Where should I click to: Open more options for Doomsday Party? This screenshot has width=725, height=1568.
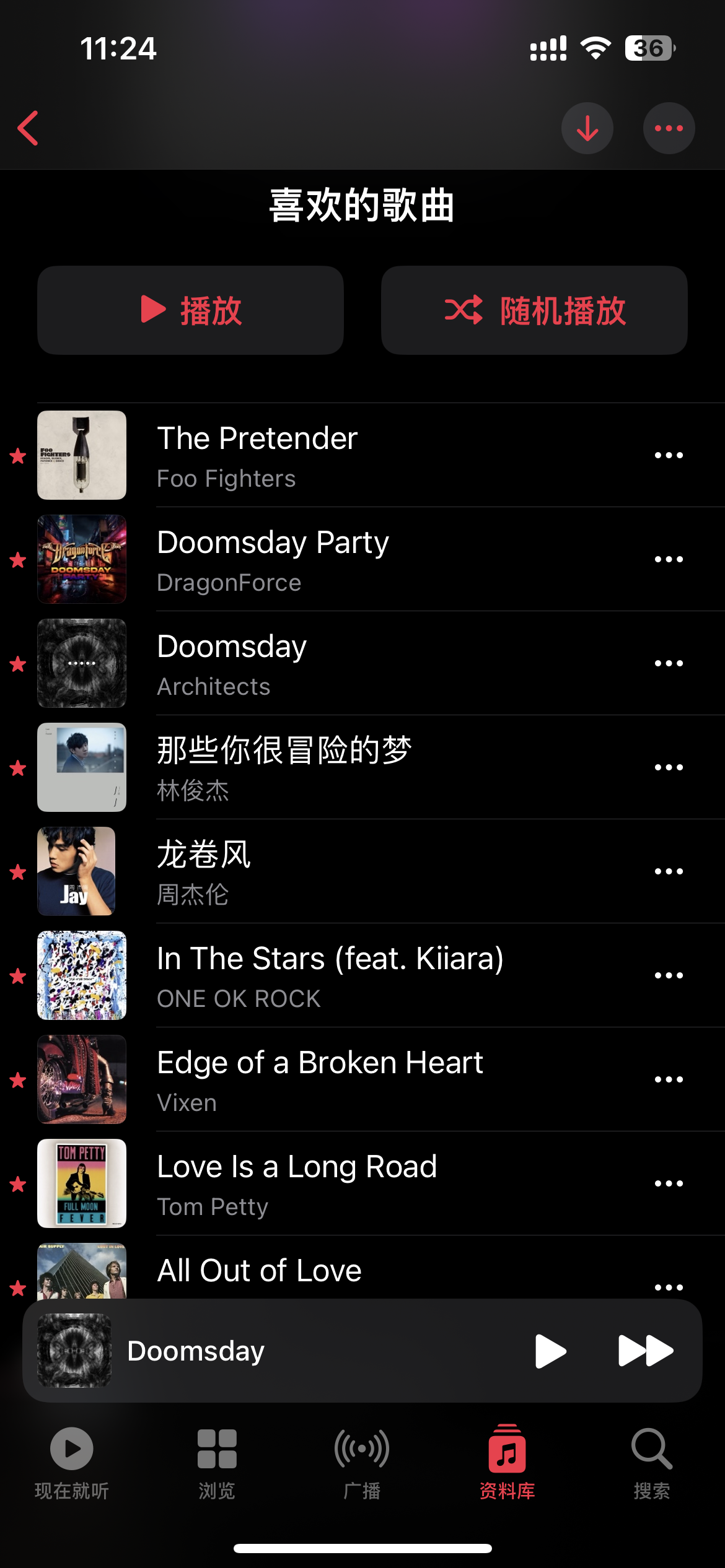[669, 559]
